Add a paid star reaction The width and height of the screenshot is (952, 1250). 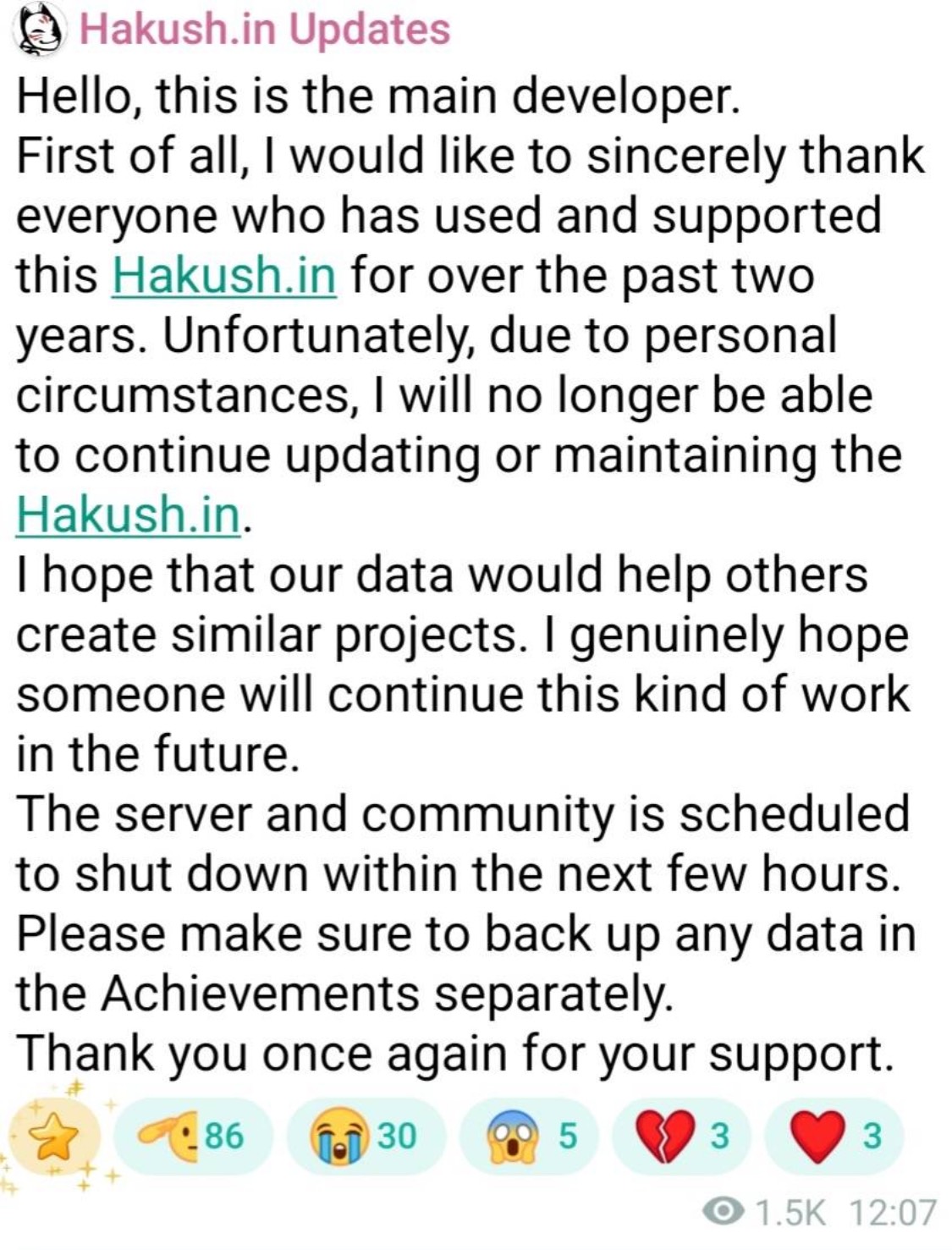pyautogui.click(x=54, y=1137)
